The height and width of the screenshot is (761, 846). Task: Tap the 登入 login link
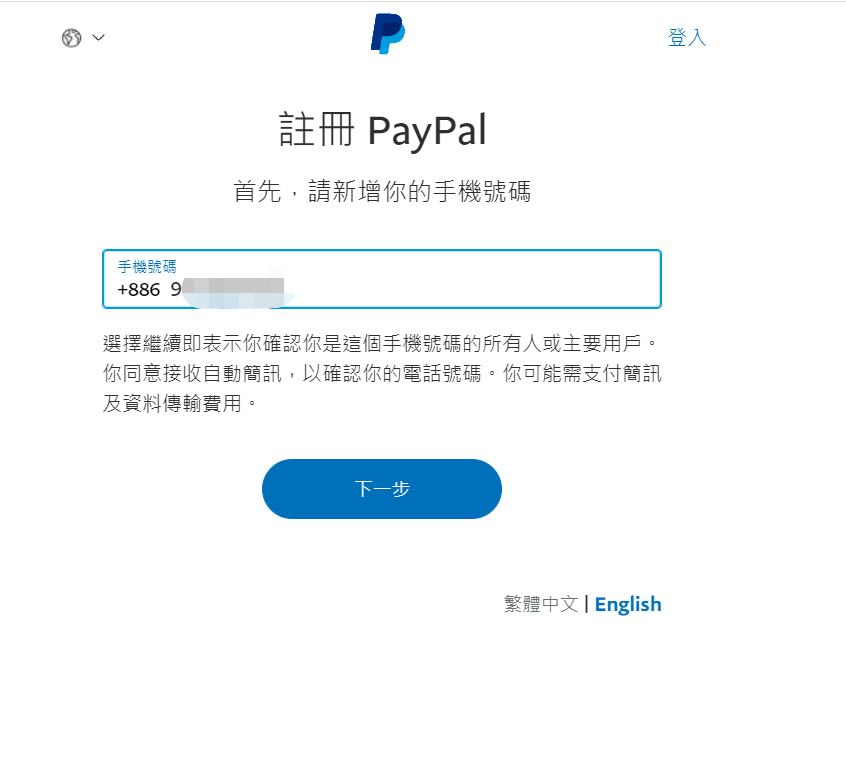point(687,38)
